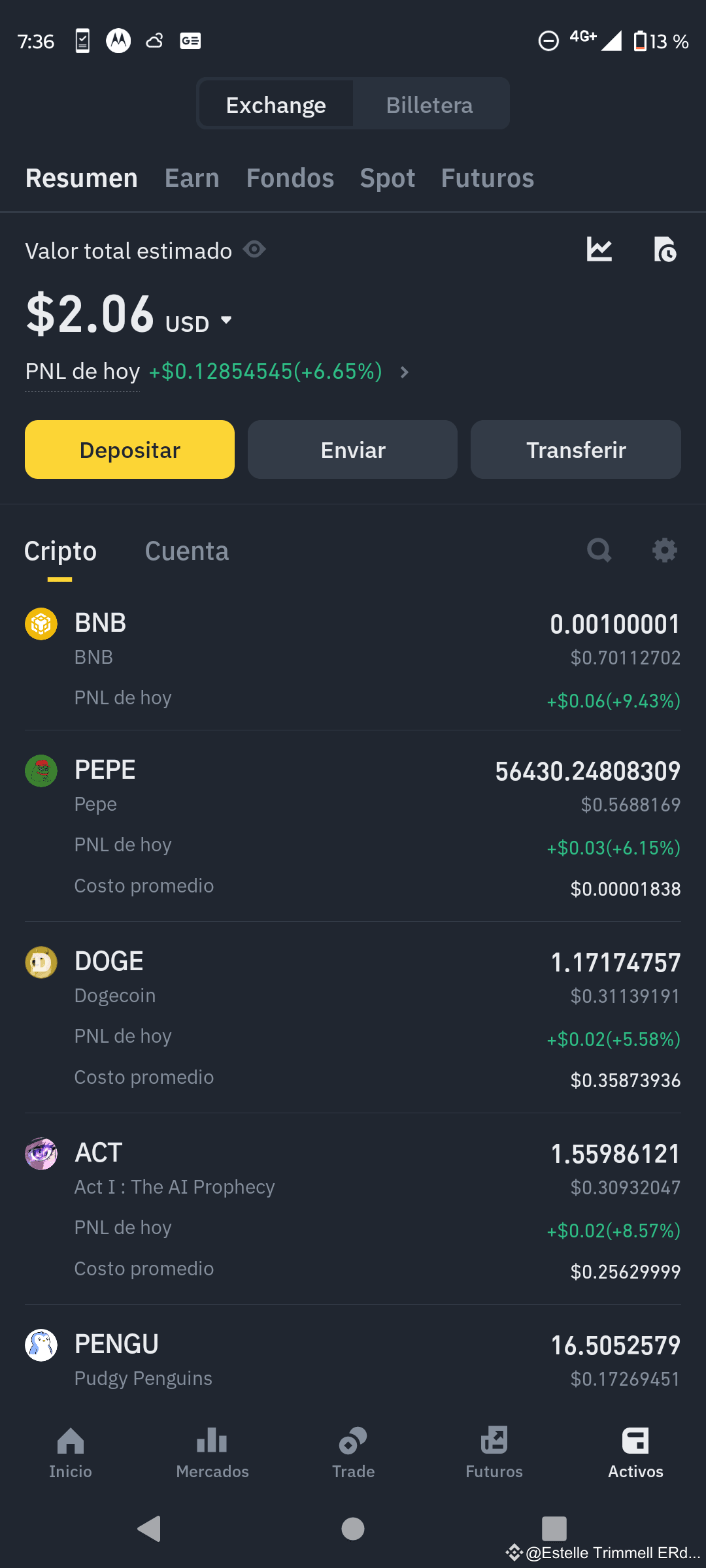Viewport: 706px width, 1568px height.
Task: Switch to Billetera view
Action: pos(429,104)
